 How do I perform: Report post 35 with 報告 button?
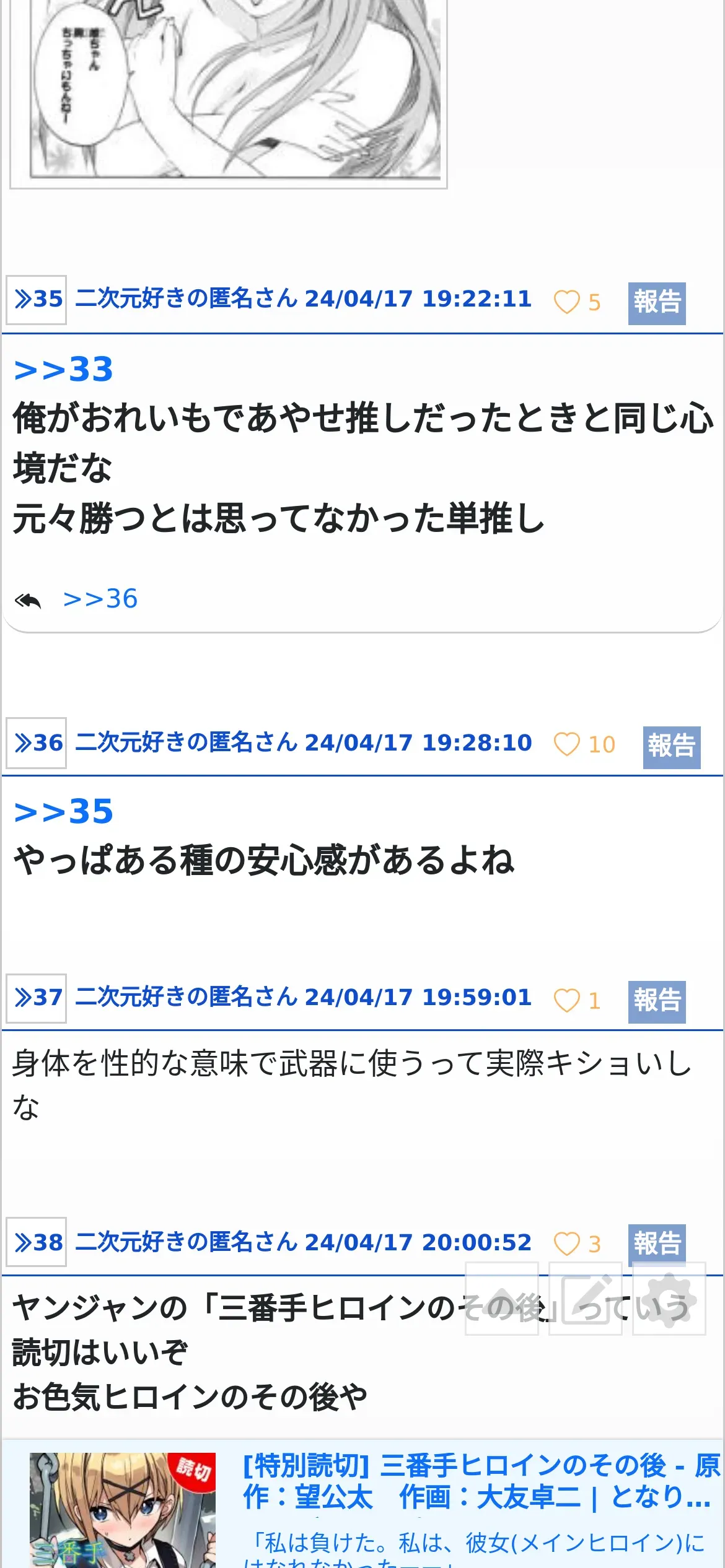(656, 303)
